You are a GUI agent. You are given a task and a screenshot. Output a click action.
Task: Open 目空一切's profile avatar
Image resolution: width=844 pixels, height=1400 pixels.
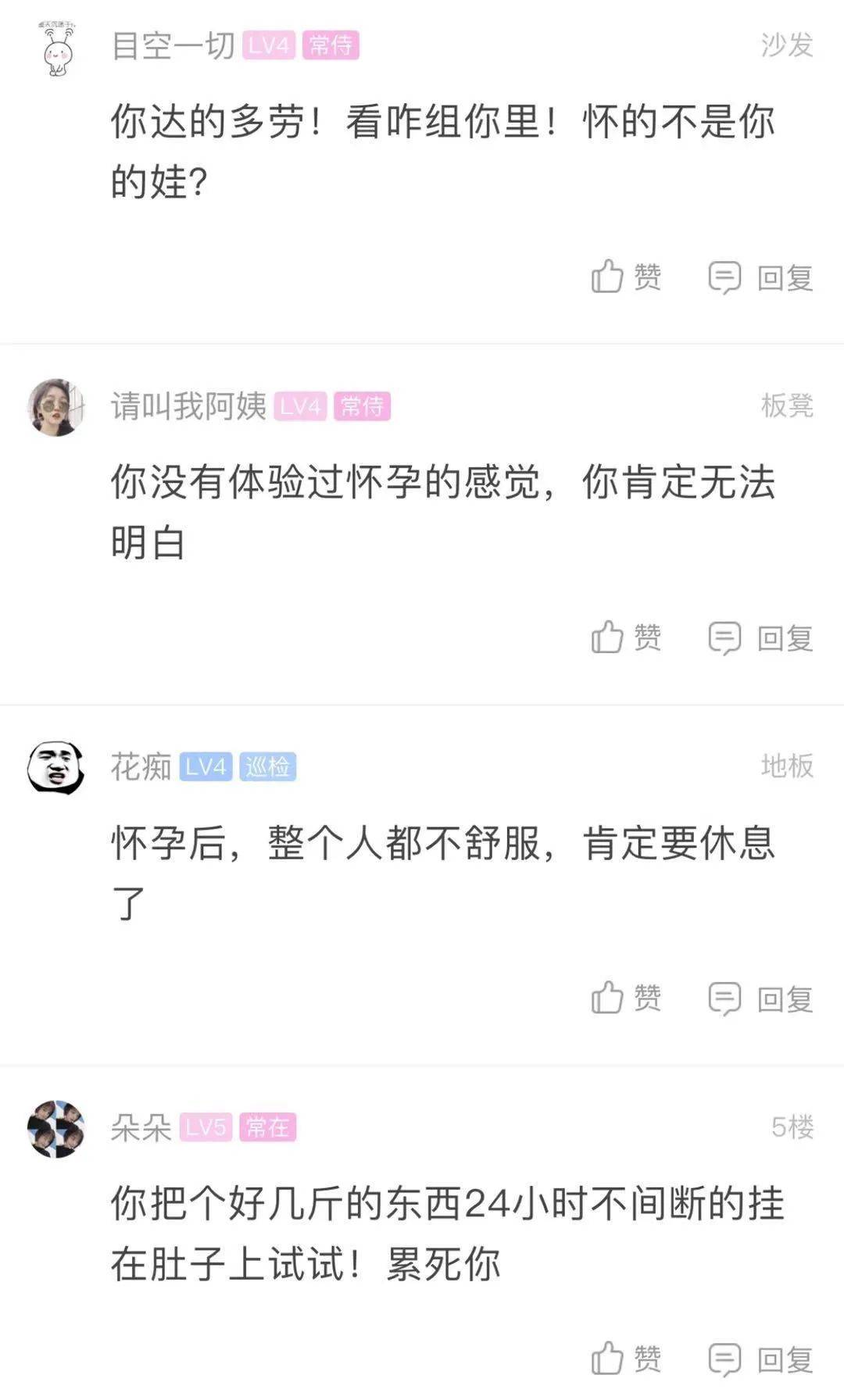click(x=57, y=48)
